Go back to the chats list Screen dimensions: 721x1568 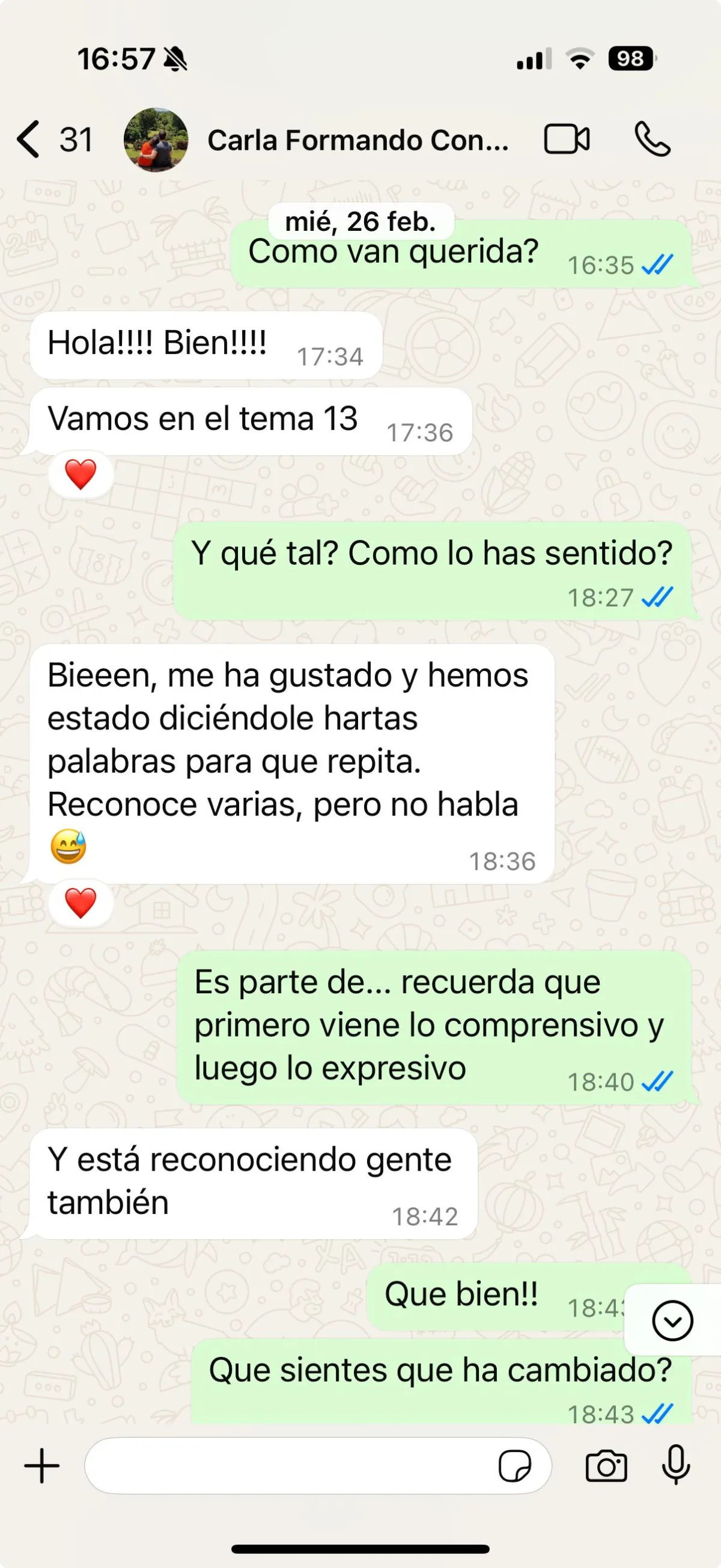(x=29, y=140)
